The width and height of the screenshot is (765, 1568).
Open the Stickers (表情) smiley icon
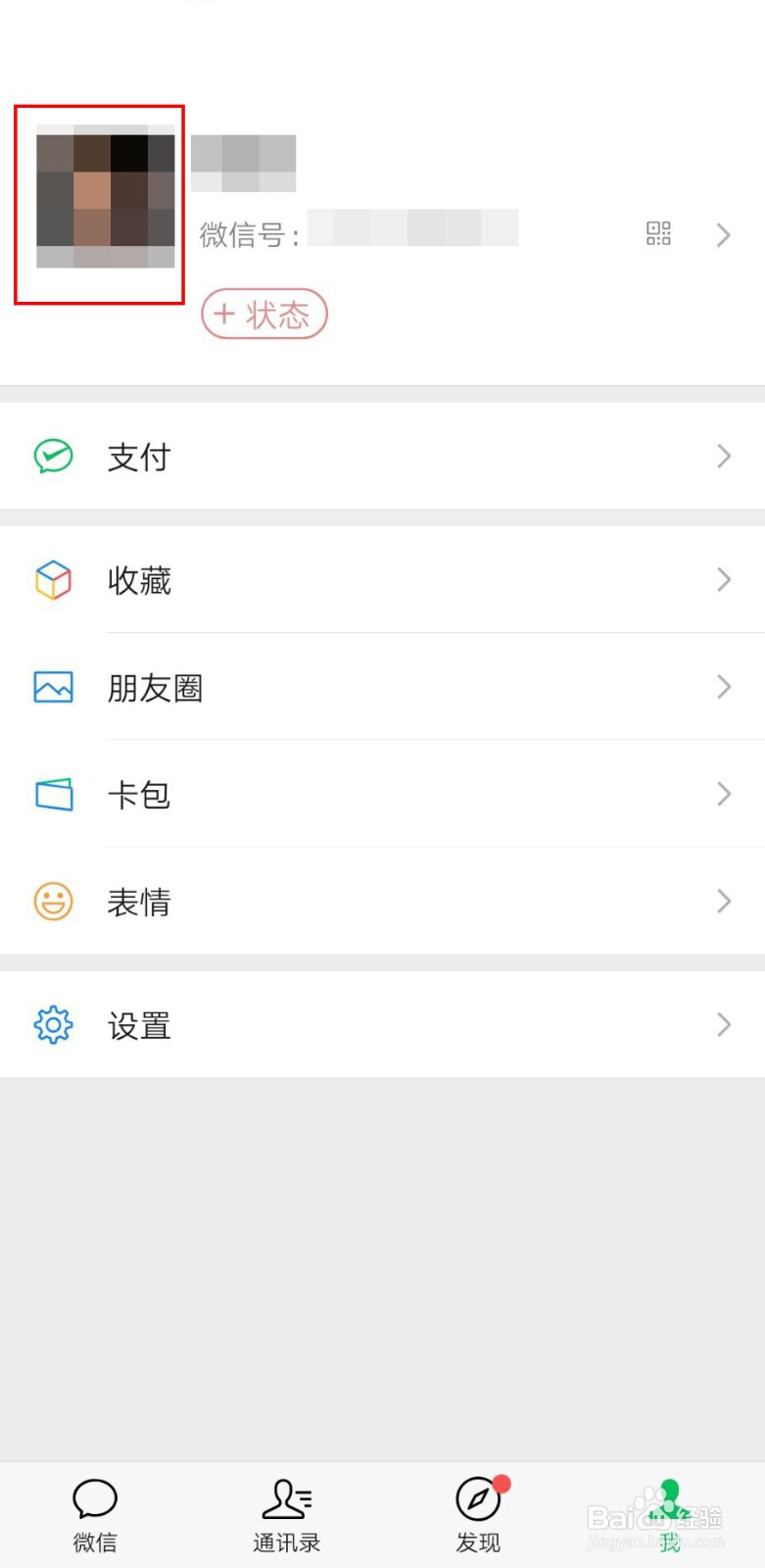point(53,901)
